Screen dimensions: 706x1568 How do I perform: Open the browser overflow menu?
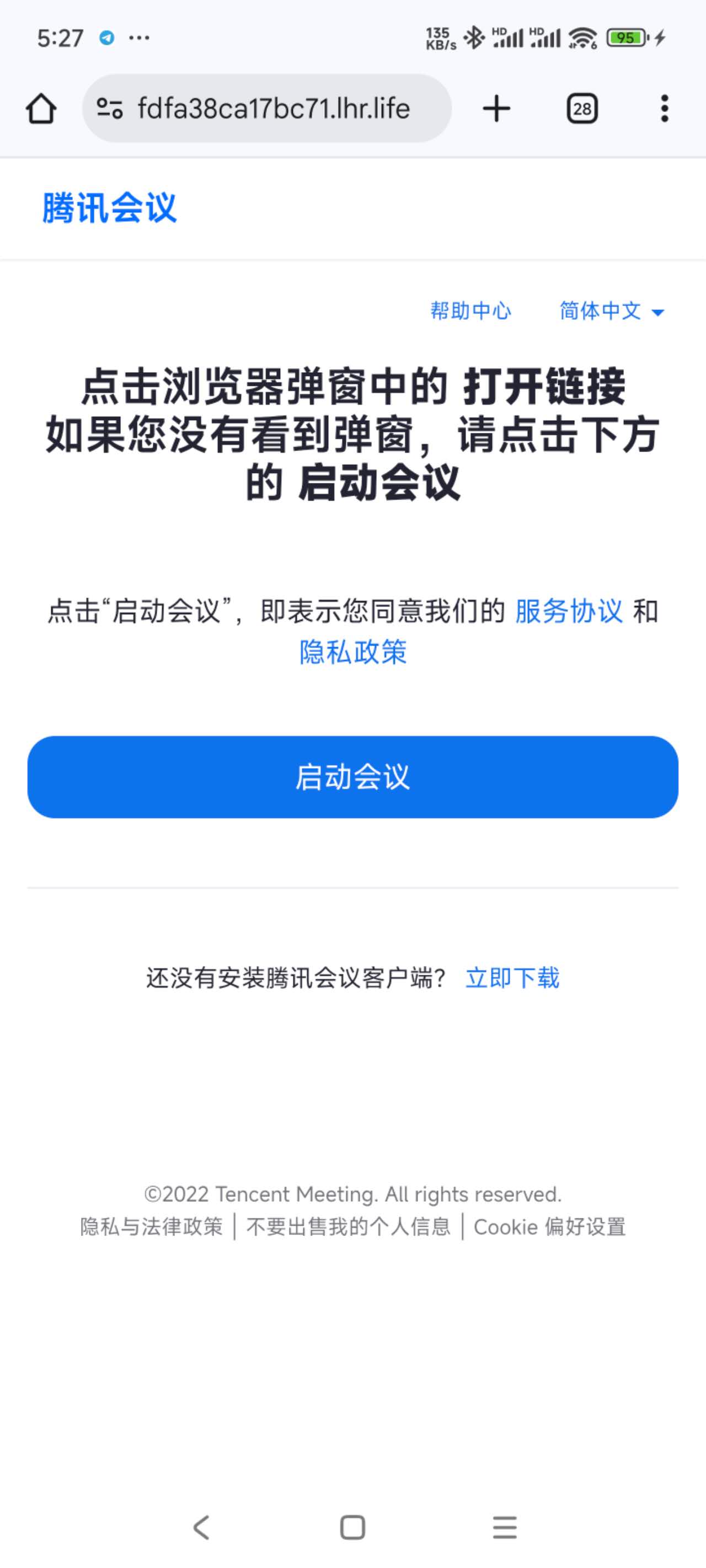tap(664, 109)
